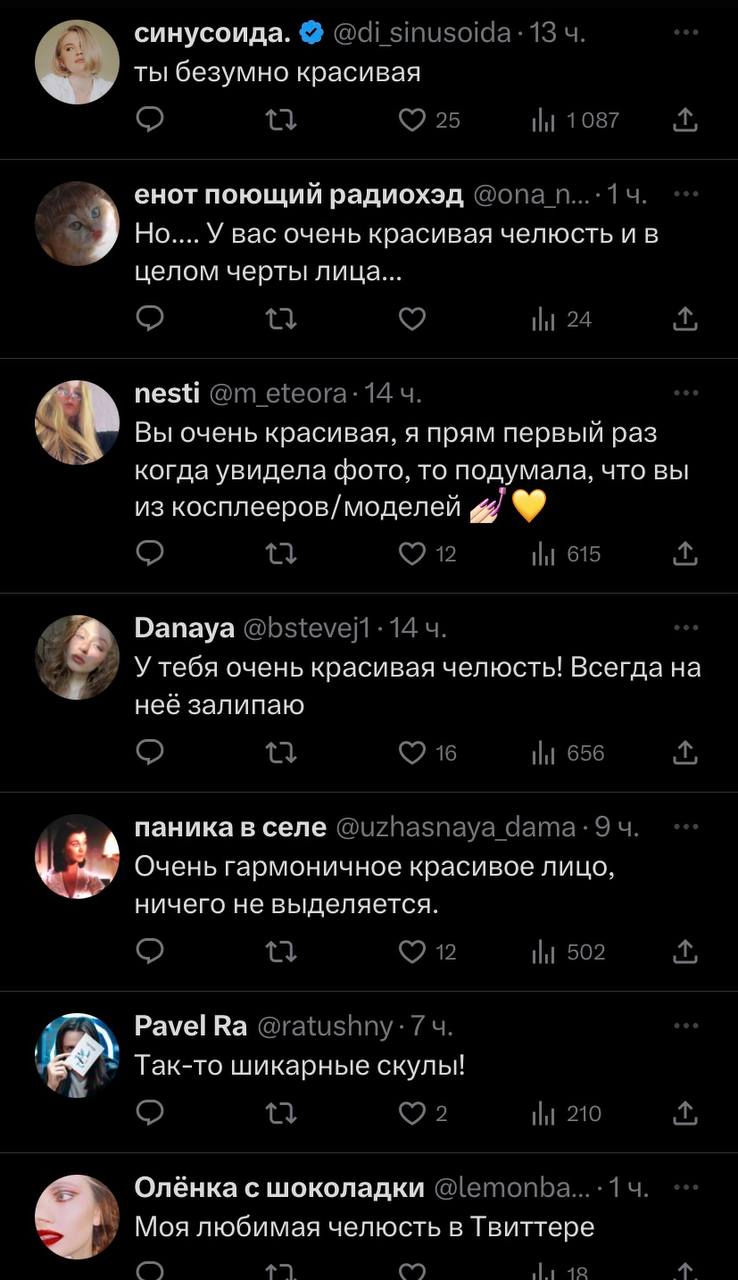Like the reply from паника в селе
Screen dimensions: 738x1280
pos(412,952)
